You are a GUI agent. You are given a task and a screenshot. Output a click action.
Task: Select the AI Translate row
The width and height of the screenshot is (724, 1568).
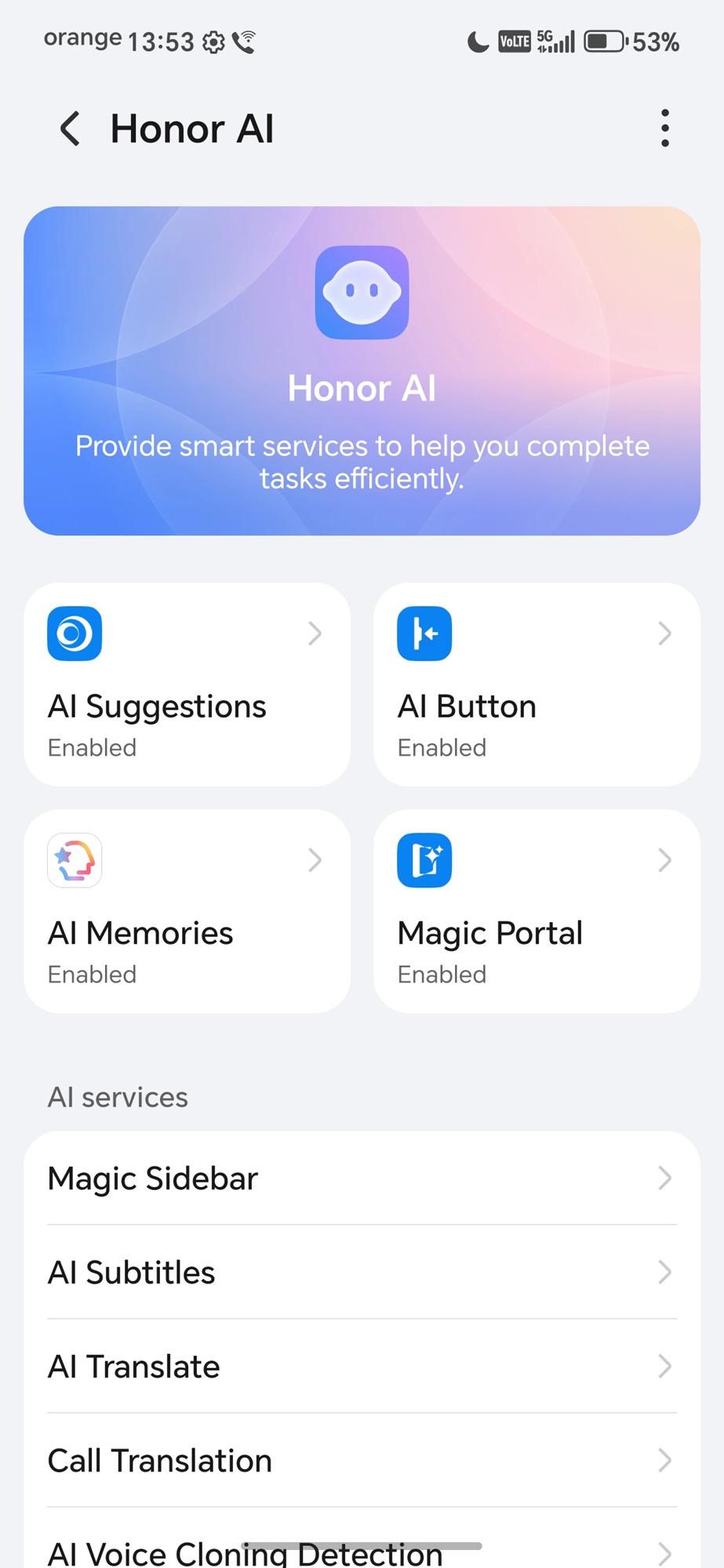point(361,1367)
